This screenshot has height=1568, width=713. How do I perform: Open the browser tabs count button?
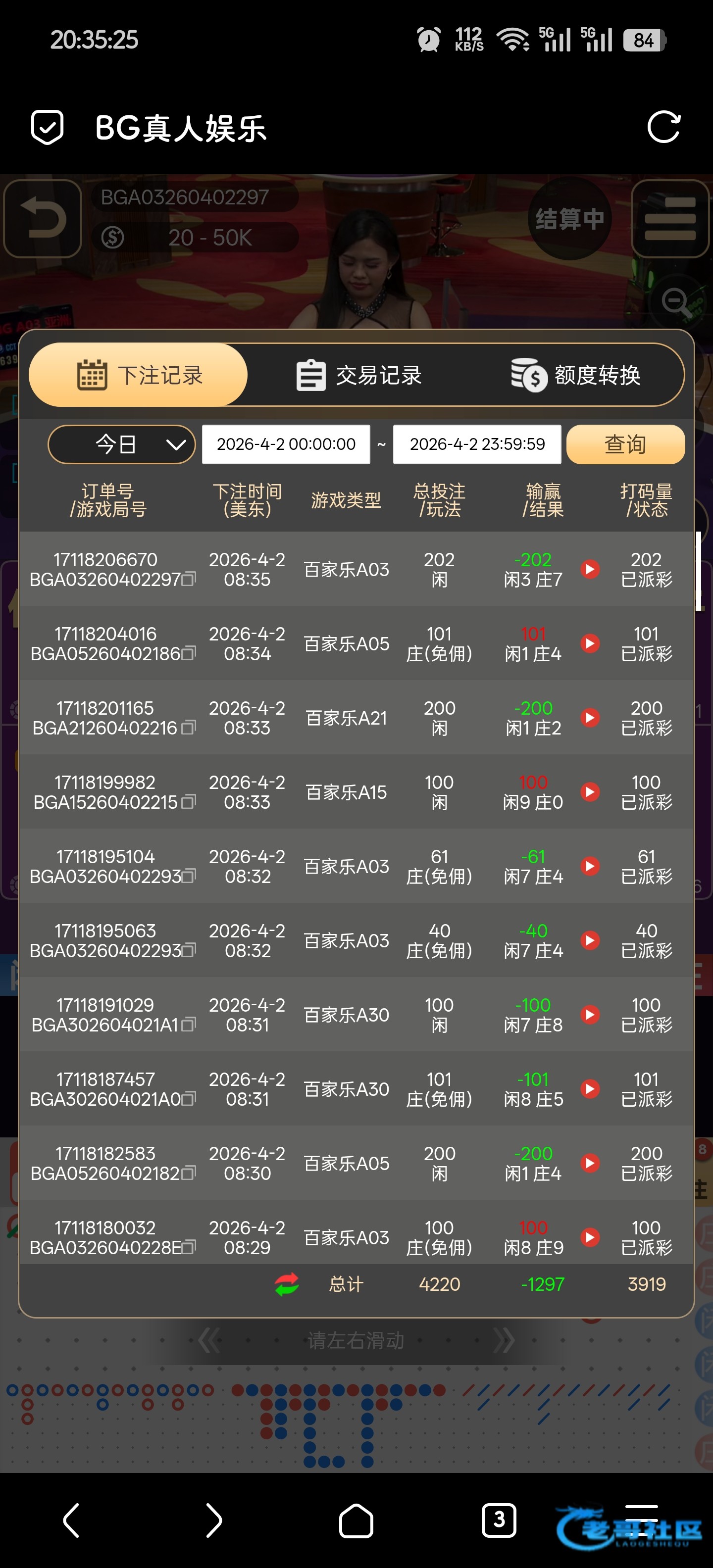tap(499, 1520)
